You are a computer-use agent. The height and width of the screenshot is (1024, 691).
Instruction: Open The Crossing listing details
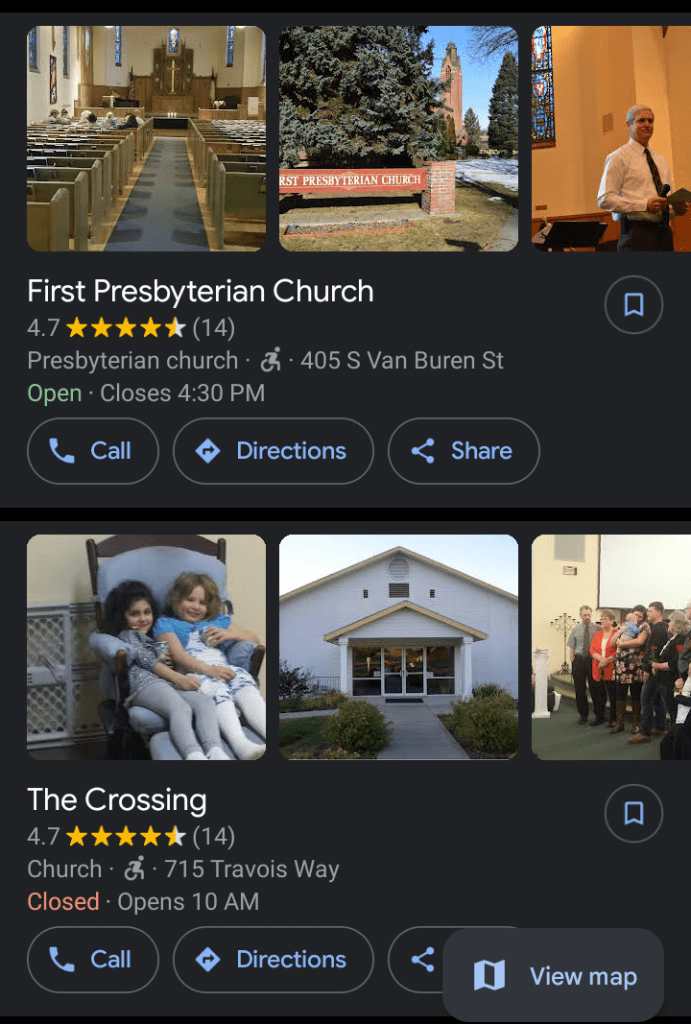coord(117,800)
